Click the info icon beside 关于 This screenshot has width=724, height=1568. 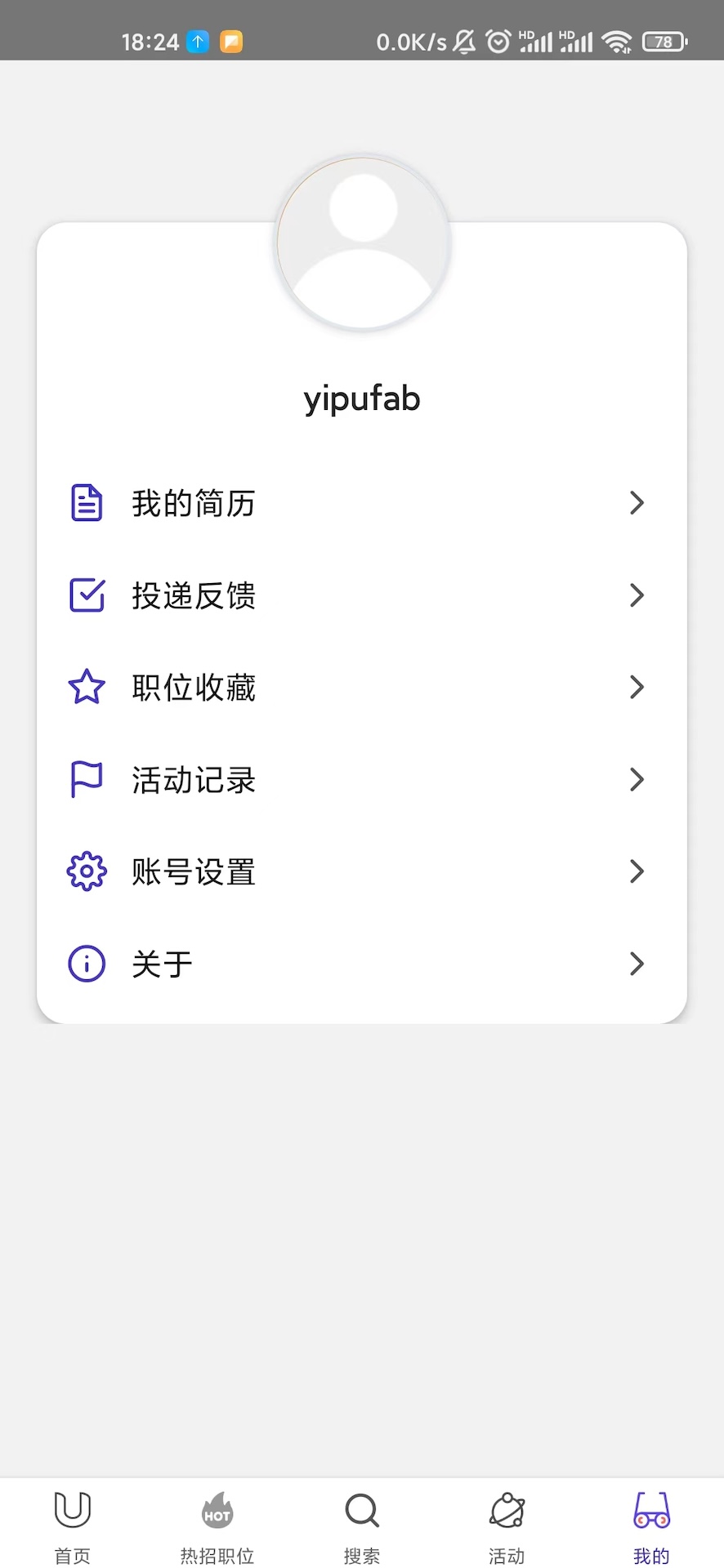[x=87, y=964]
